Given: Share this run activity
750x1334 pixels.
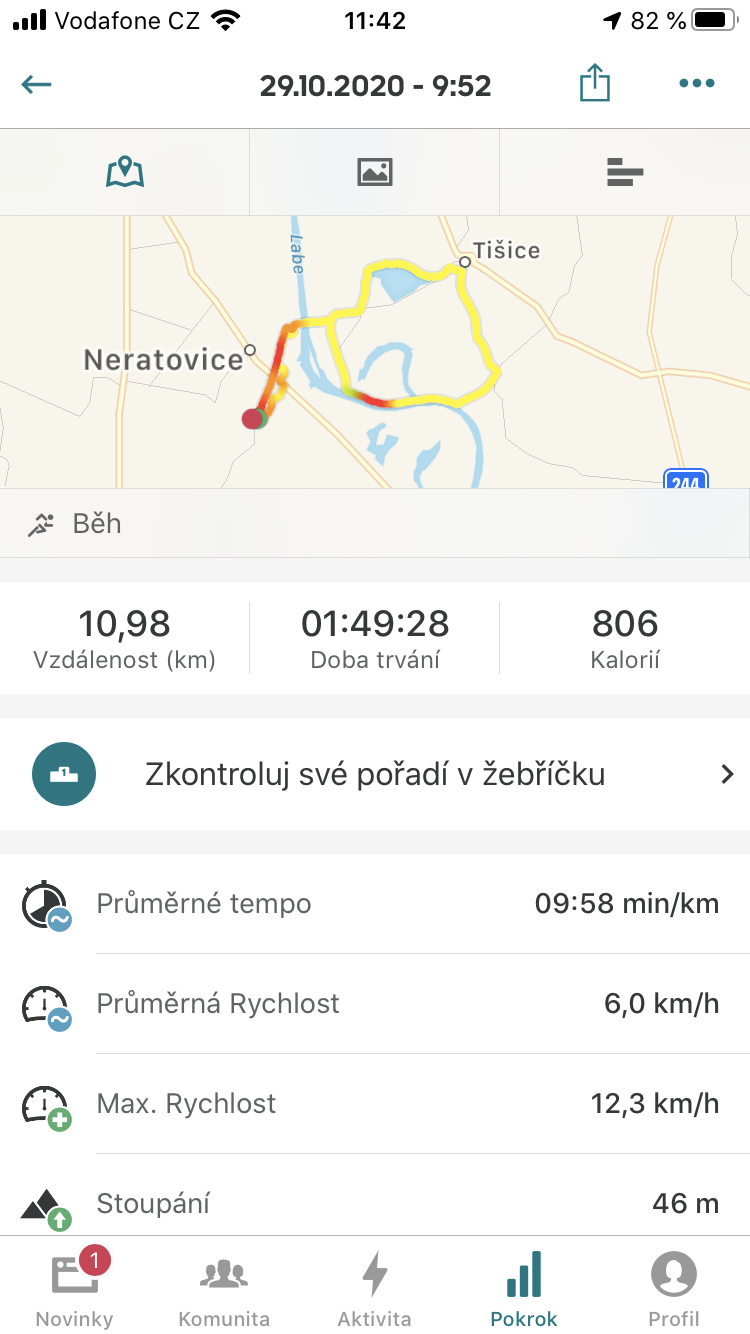Looking at the screenshot, I should pos(595,83).
